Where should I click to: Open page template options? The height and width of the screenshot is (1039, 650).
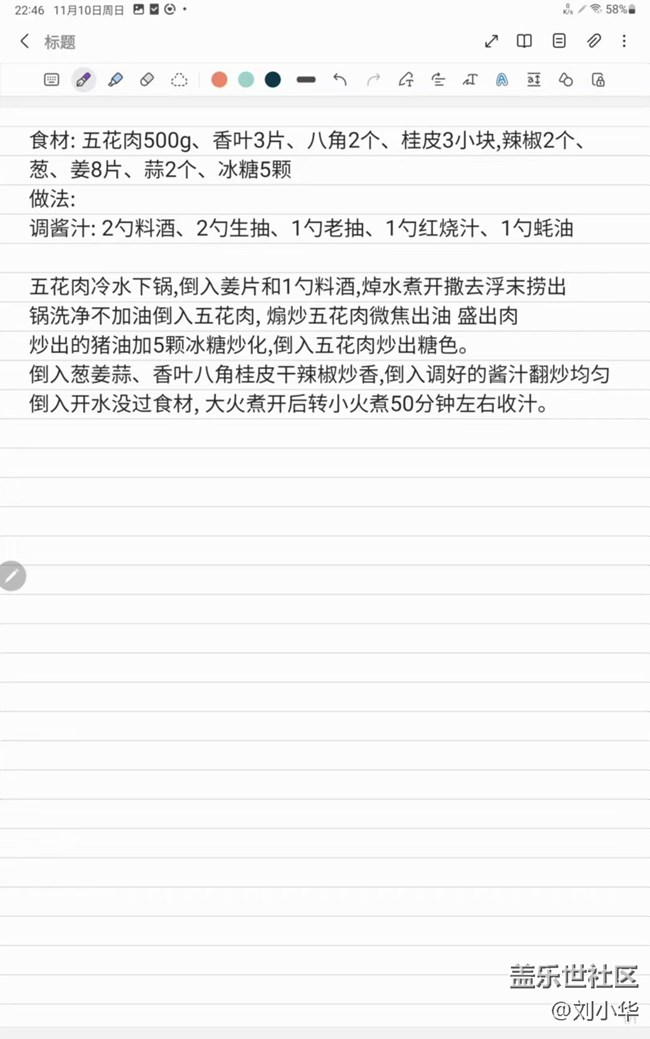click(559, 42)
